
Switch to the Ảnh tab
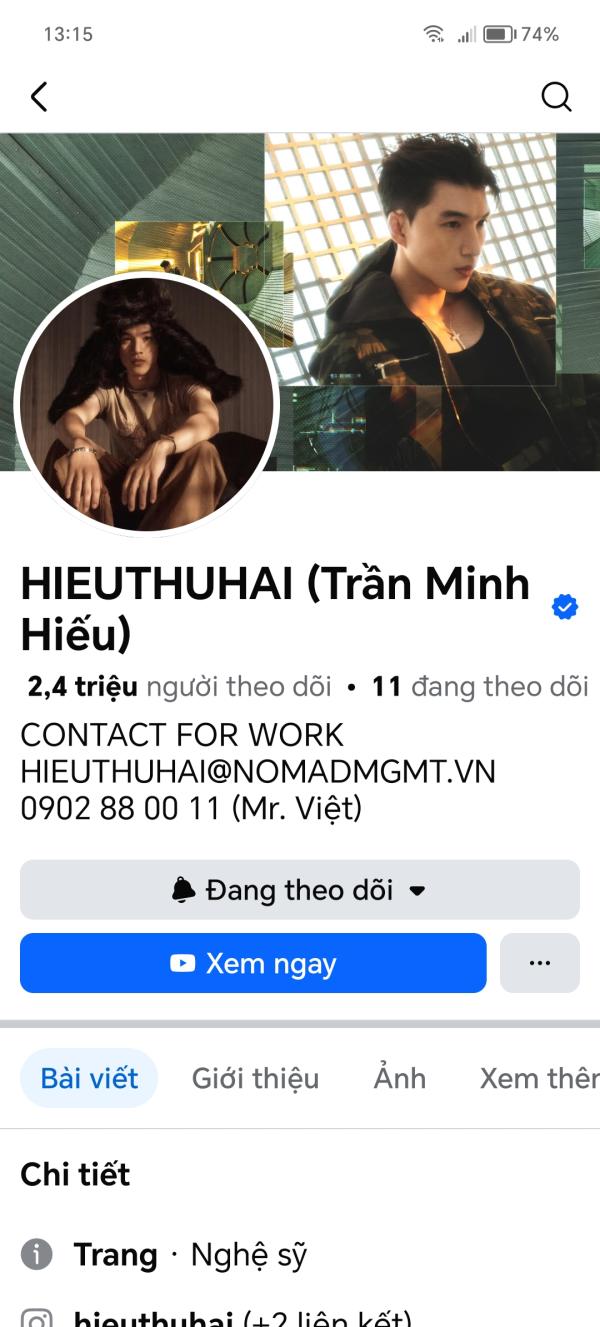coord(400,1078)
